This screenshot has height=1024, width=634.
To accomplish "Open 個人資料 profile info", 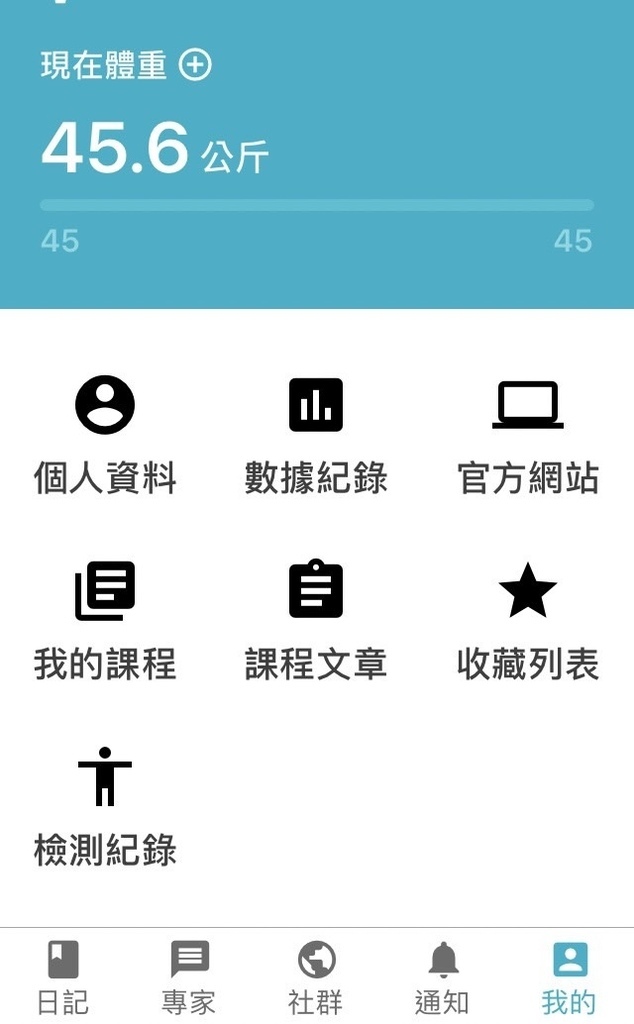I will click(105, 435).
